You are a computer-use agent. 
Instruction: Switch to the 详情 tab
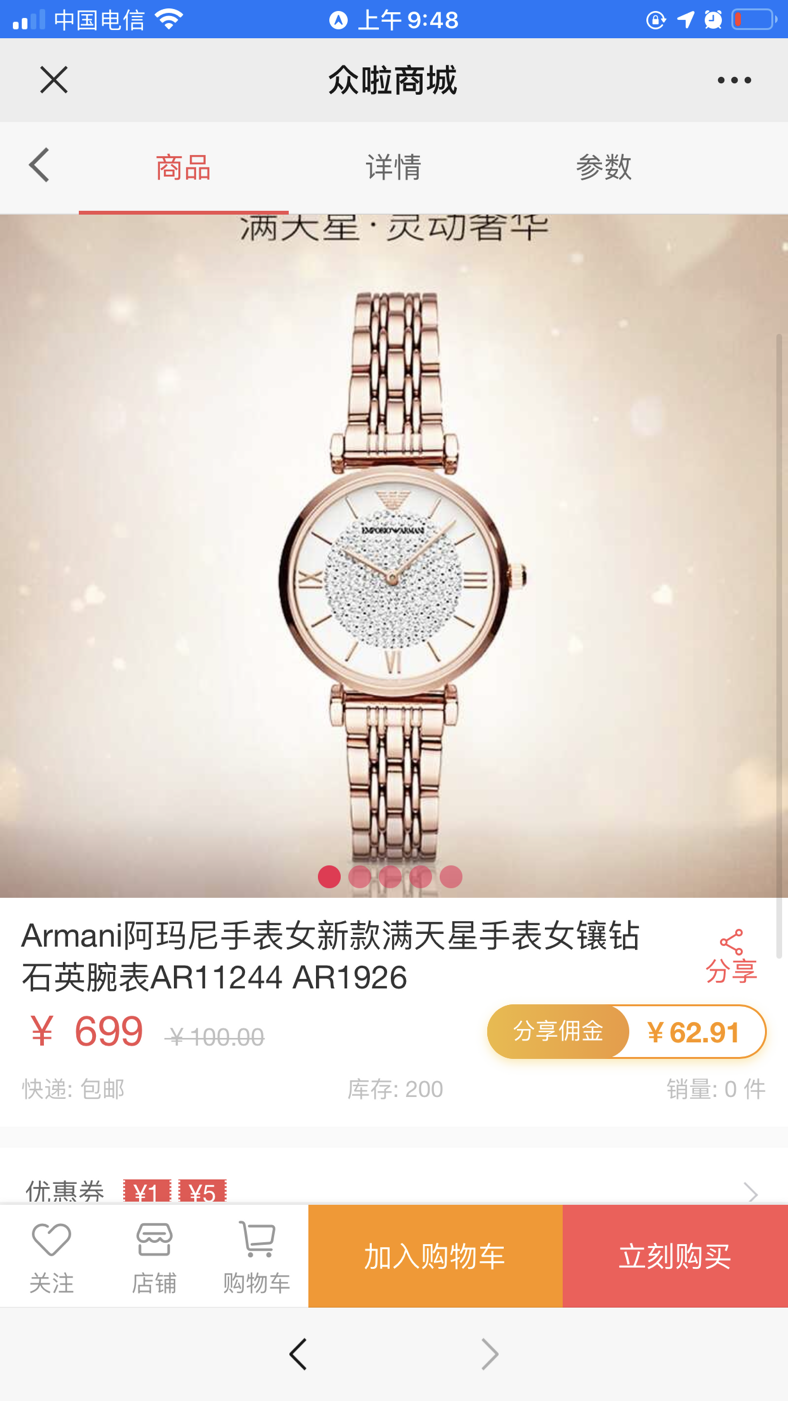coord(393,167)
